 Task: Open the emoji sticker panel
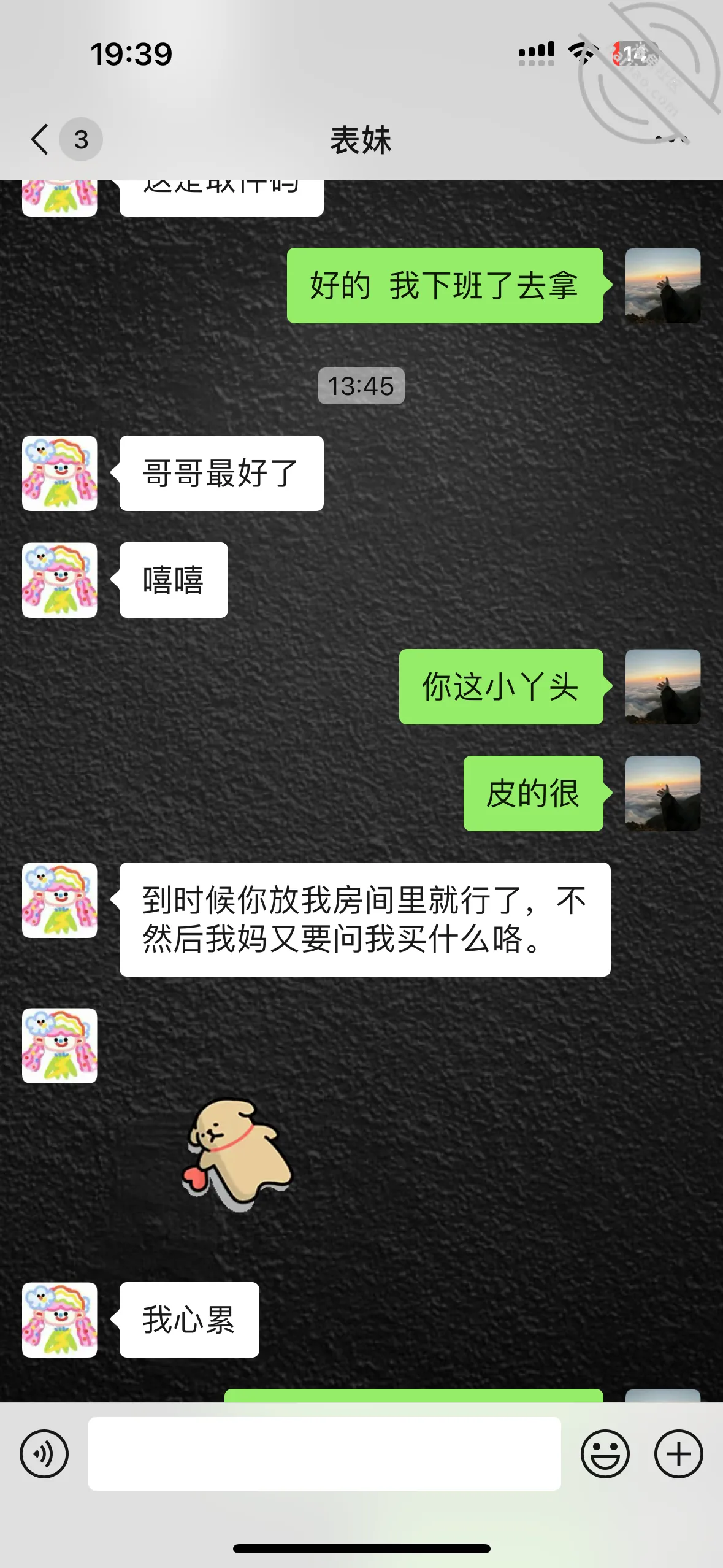pyautogui.click(x=605, y=1454)
